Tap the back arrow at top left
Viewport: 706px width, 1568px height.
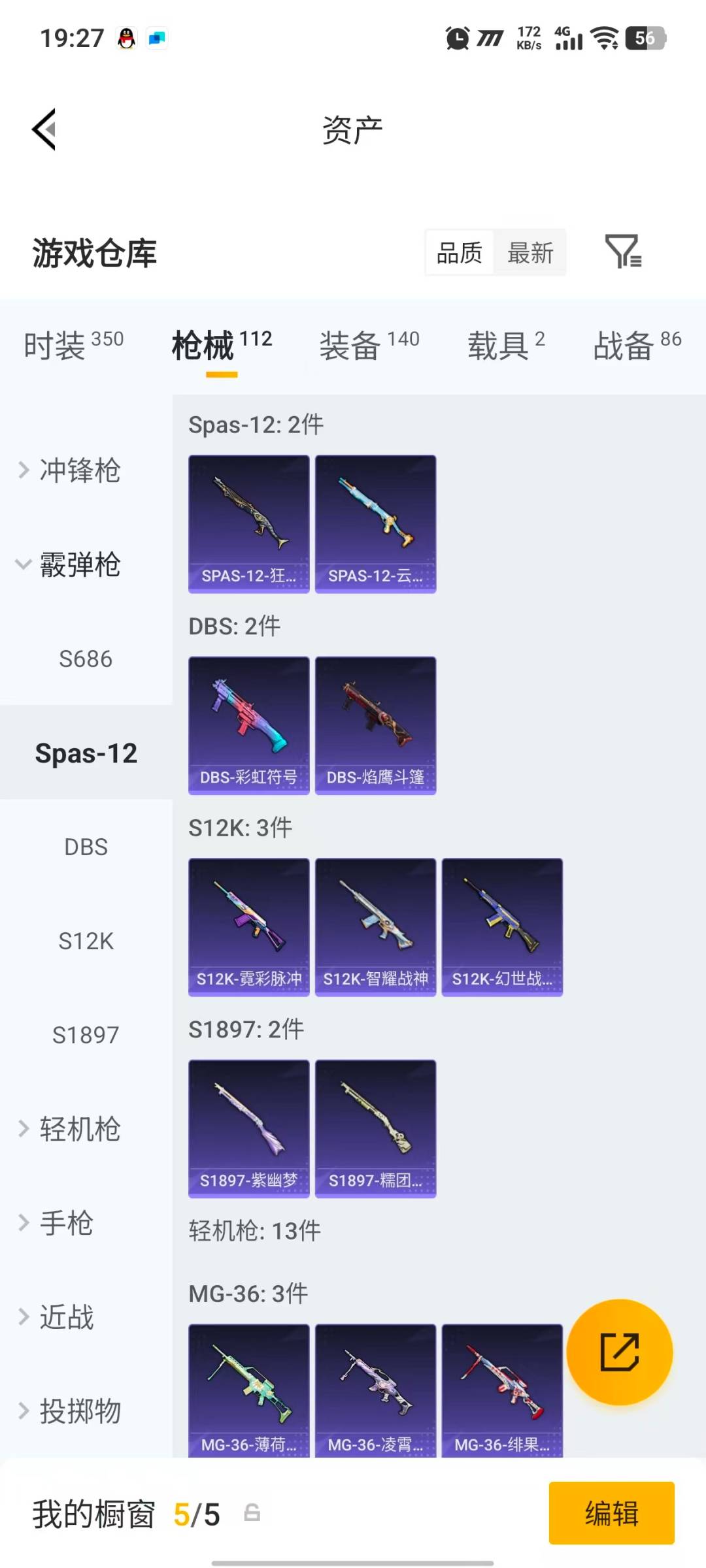[44, 129]
